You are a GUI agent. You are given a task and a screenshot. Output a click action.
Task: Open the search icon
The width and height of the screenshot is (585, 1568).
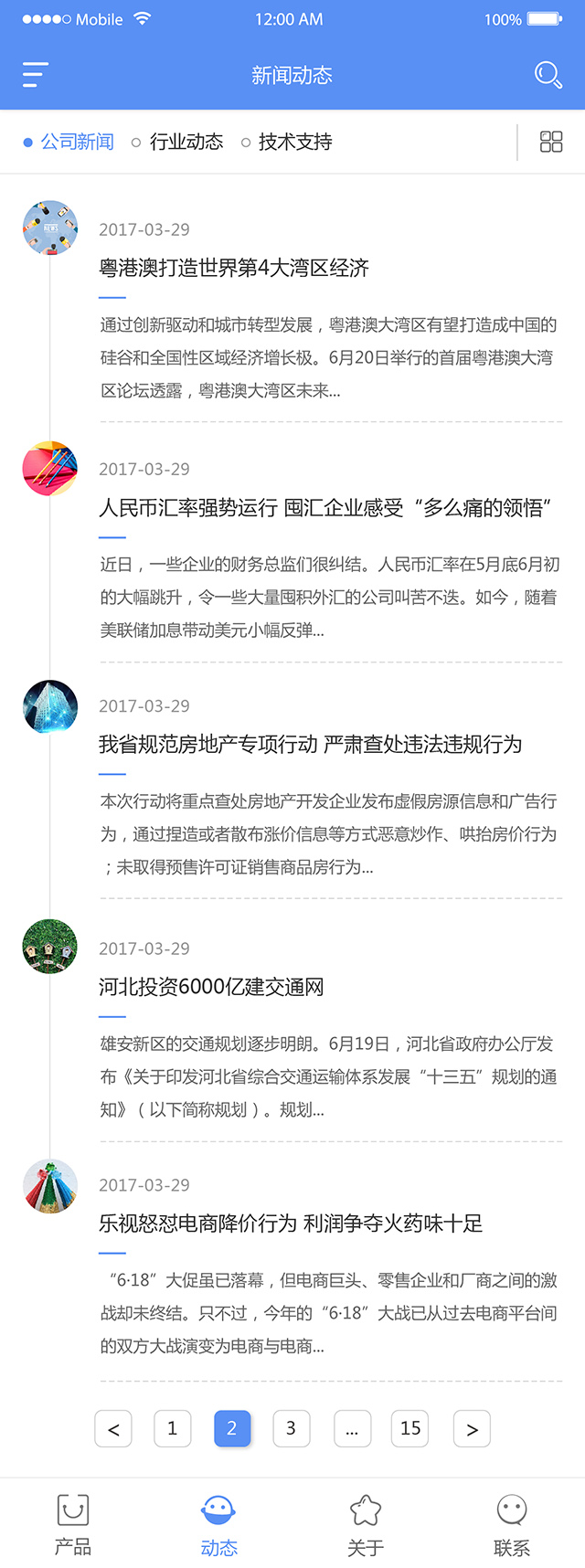pos(548,75)
